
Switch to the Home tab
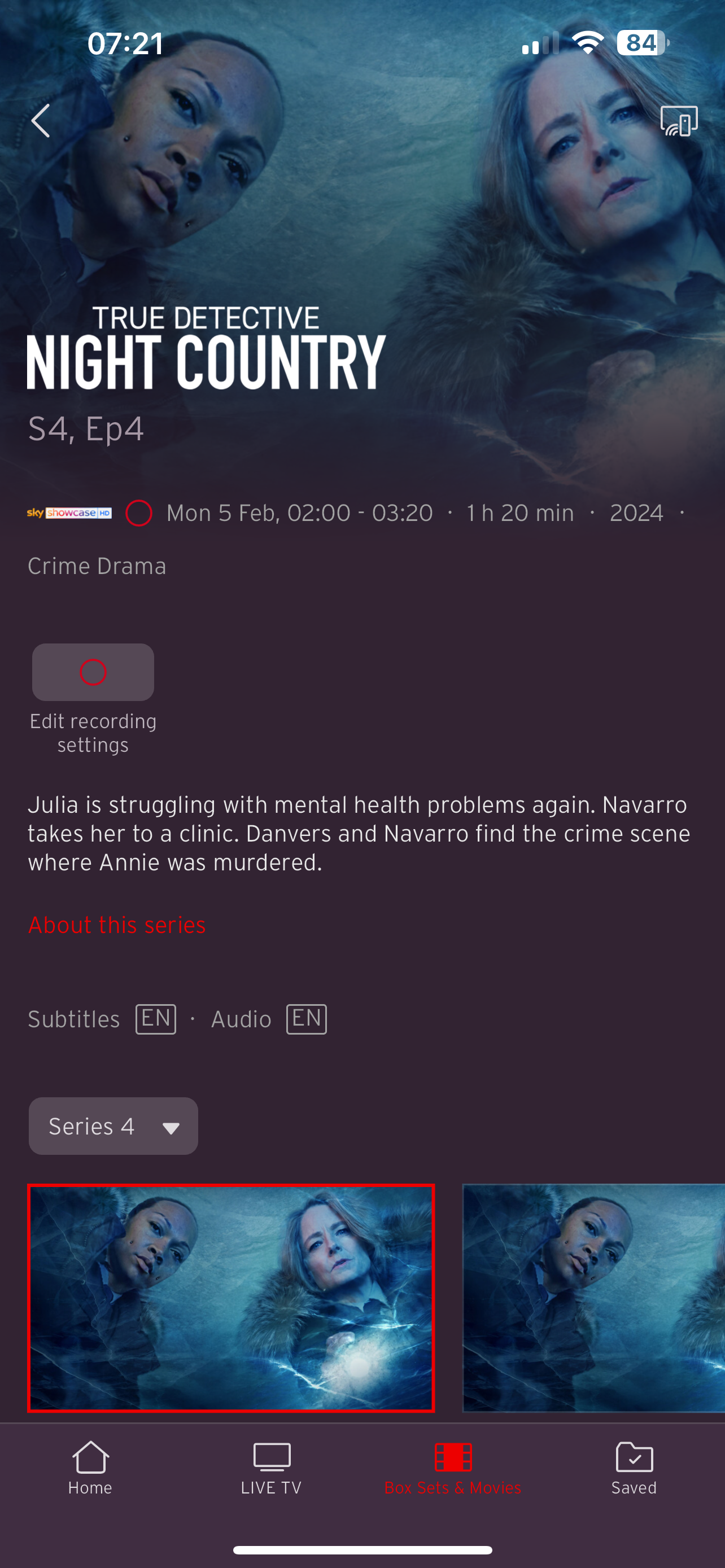coord(90,1468)
